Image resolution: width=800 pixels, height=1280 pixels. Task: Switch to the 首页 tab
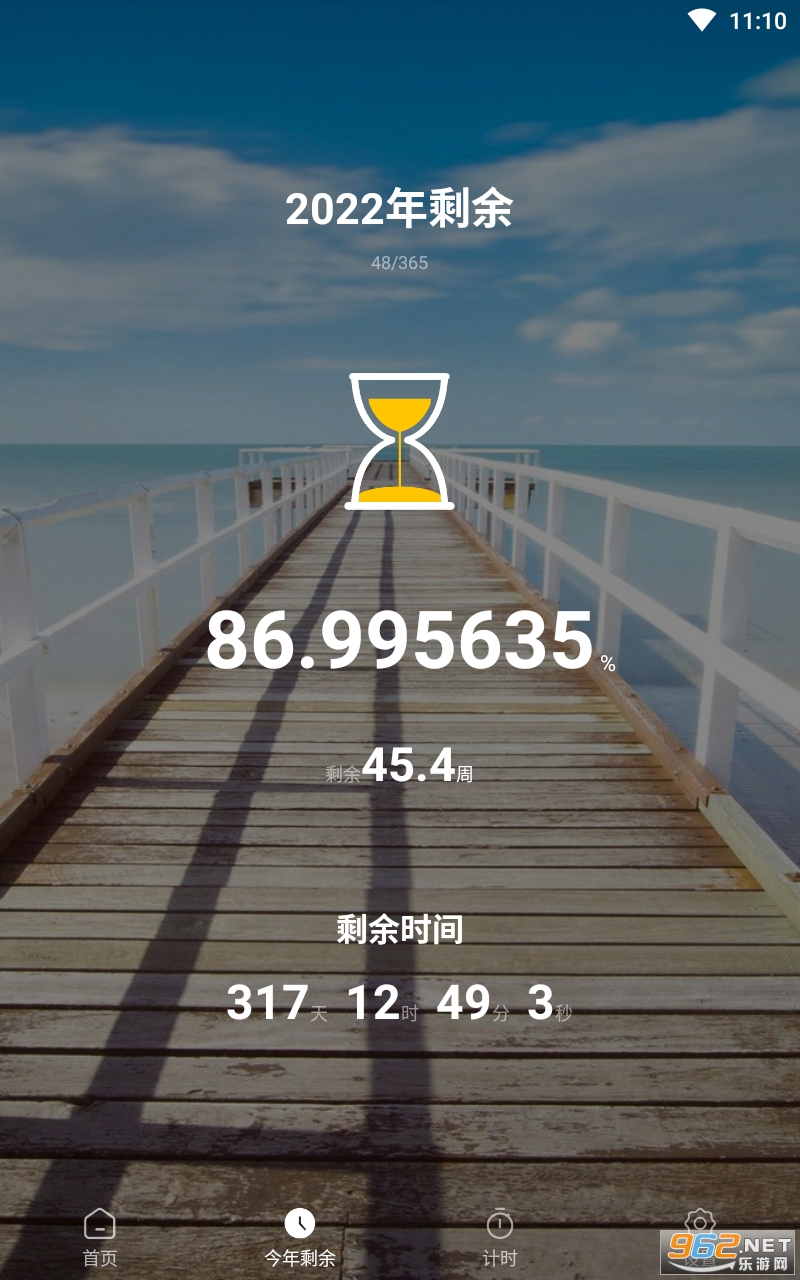(100, 1237)
